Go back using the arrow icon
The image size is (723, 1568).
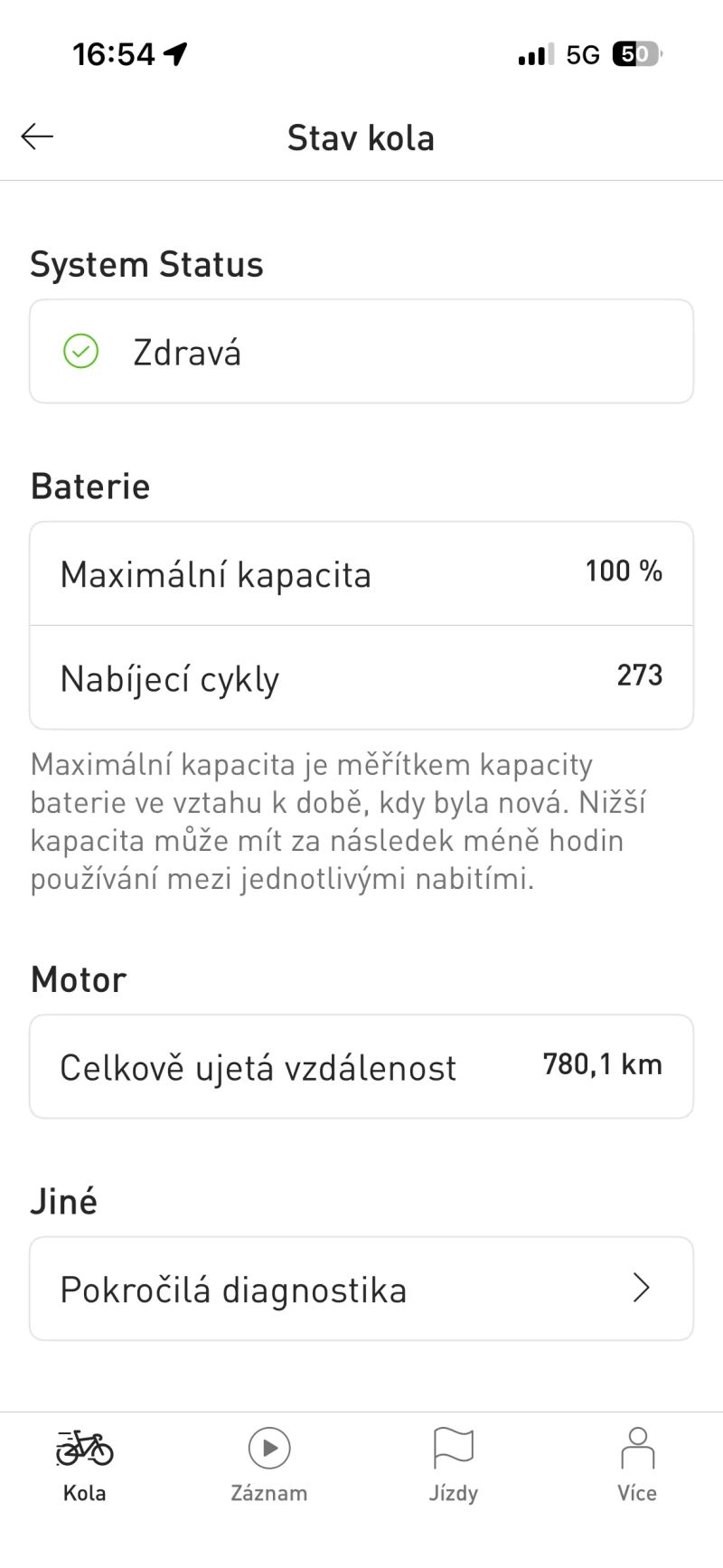click(37, 137)
